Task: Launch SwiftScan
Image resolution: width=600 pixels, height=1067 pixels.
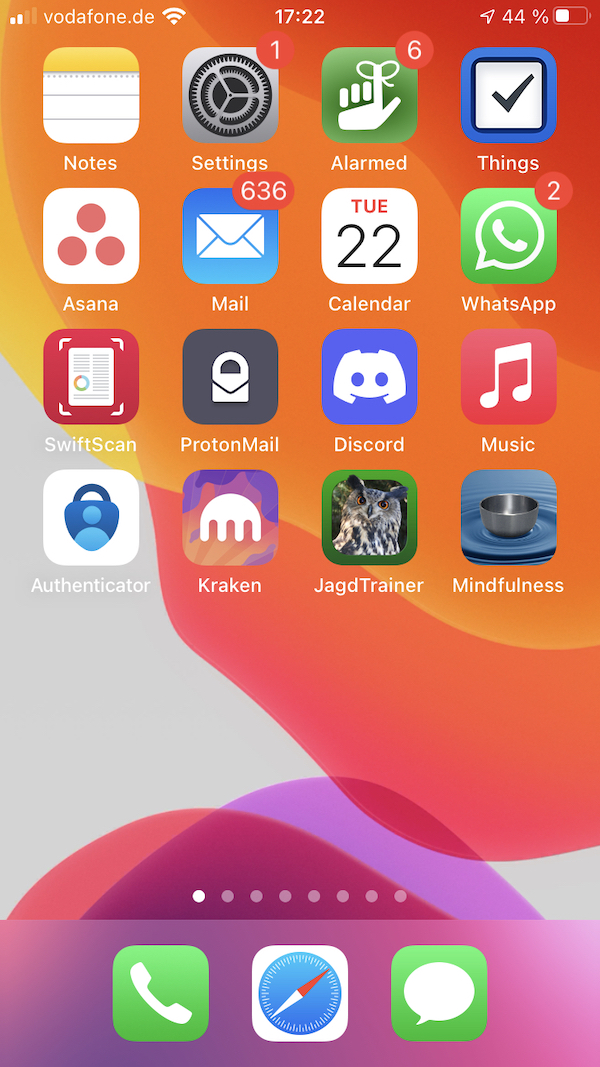Action: pos(91,377)
